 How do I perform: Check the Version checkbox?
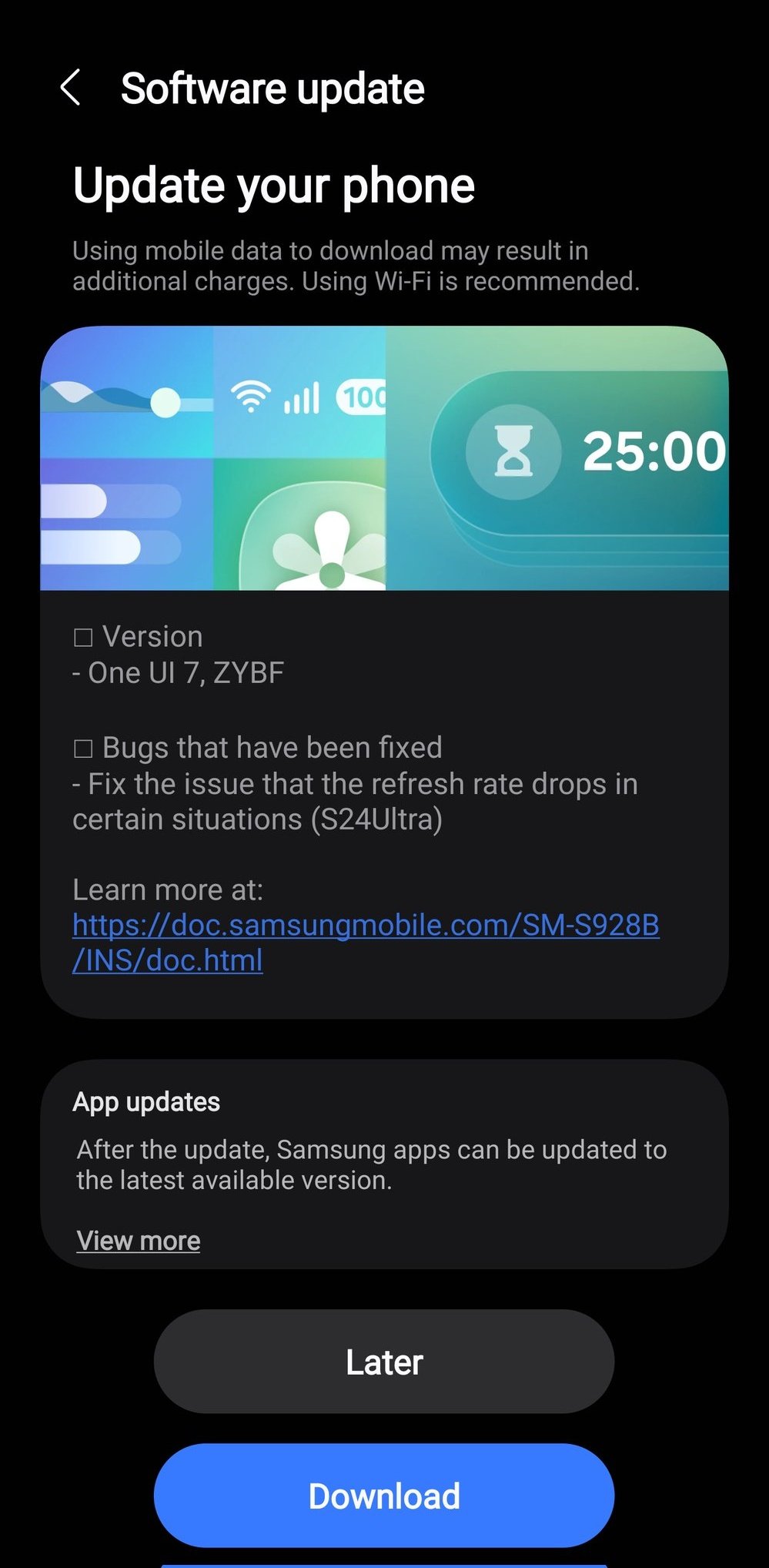(x=82, y=635)
